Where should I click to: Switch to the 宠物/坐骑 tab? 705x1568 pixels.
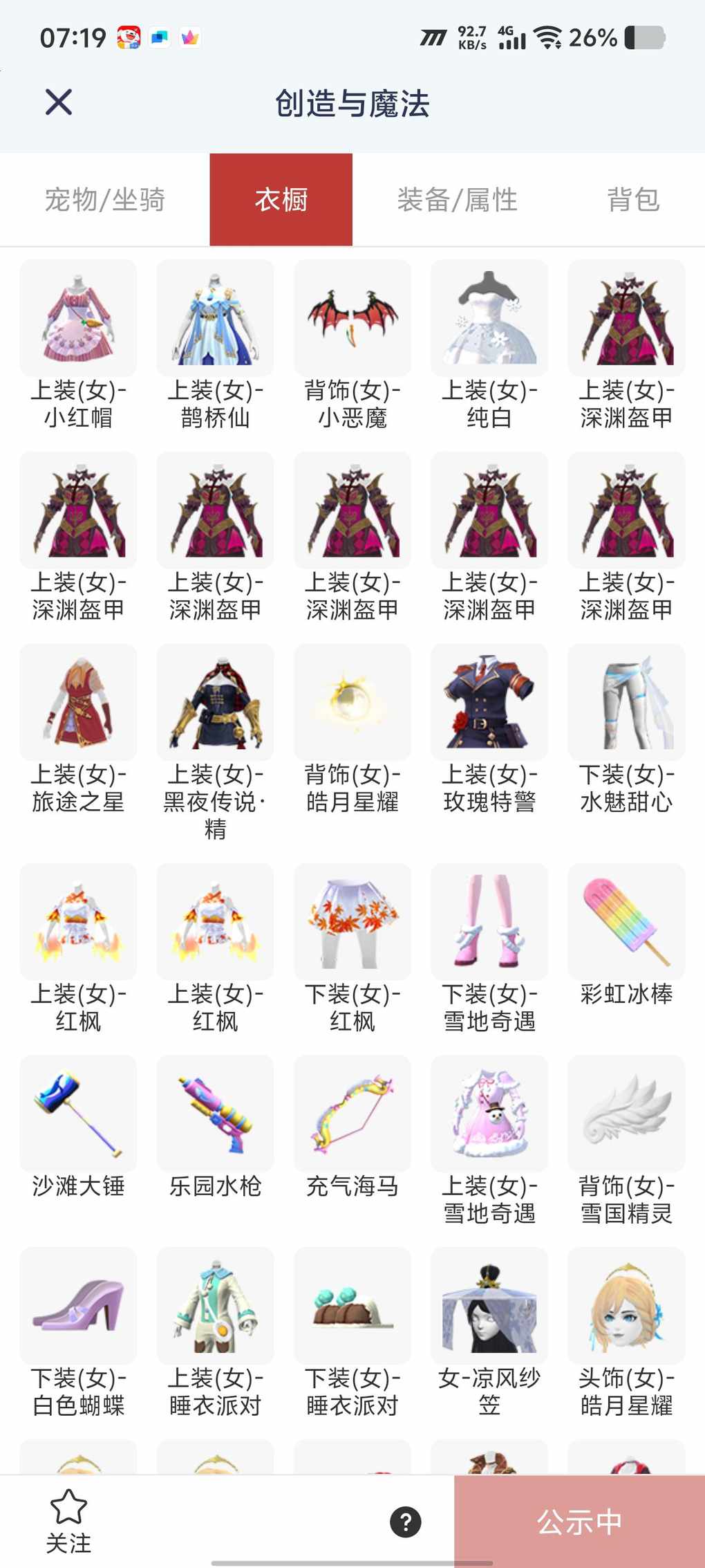tap(104, 200)
